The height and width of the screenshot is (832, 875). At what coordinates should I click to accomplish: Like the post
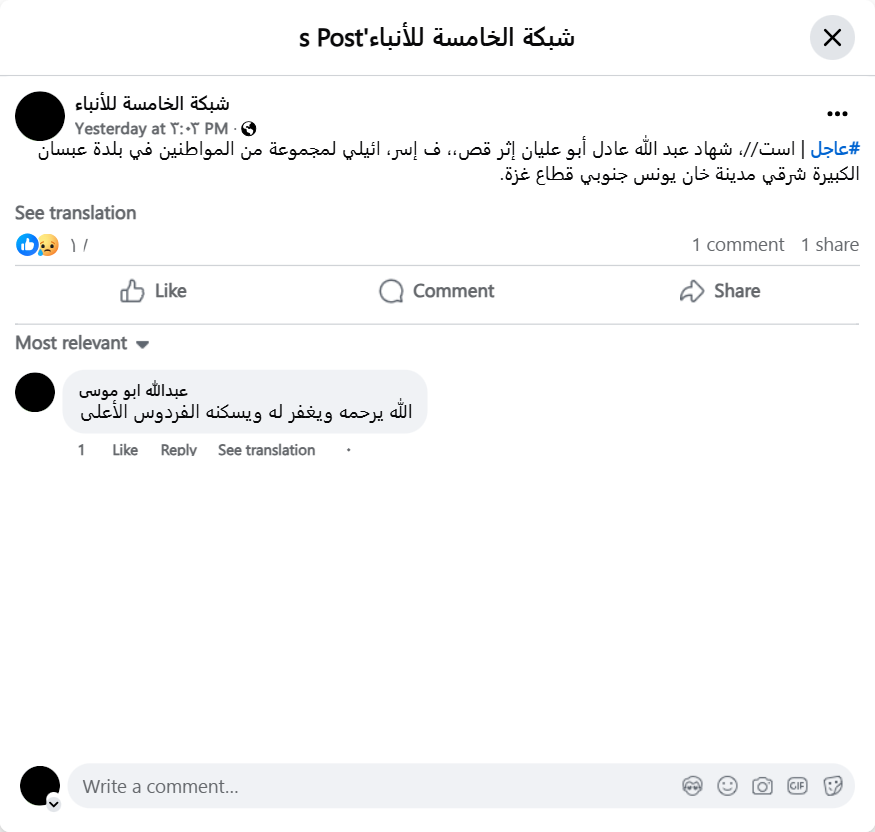click(x=153, y=291)
